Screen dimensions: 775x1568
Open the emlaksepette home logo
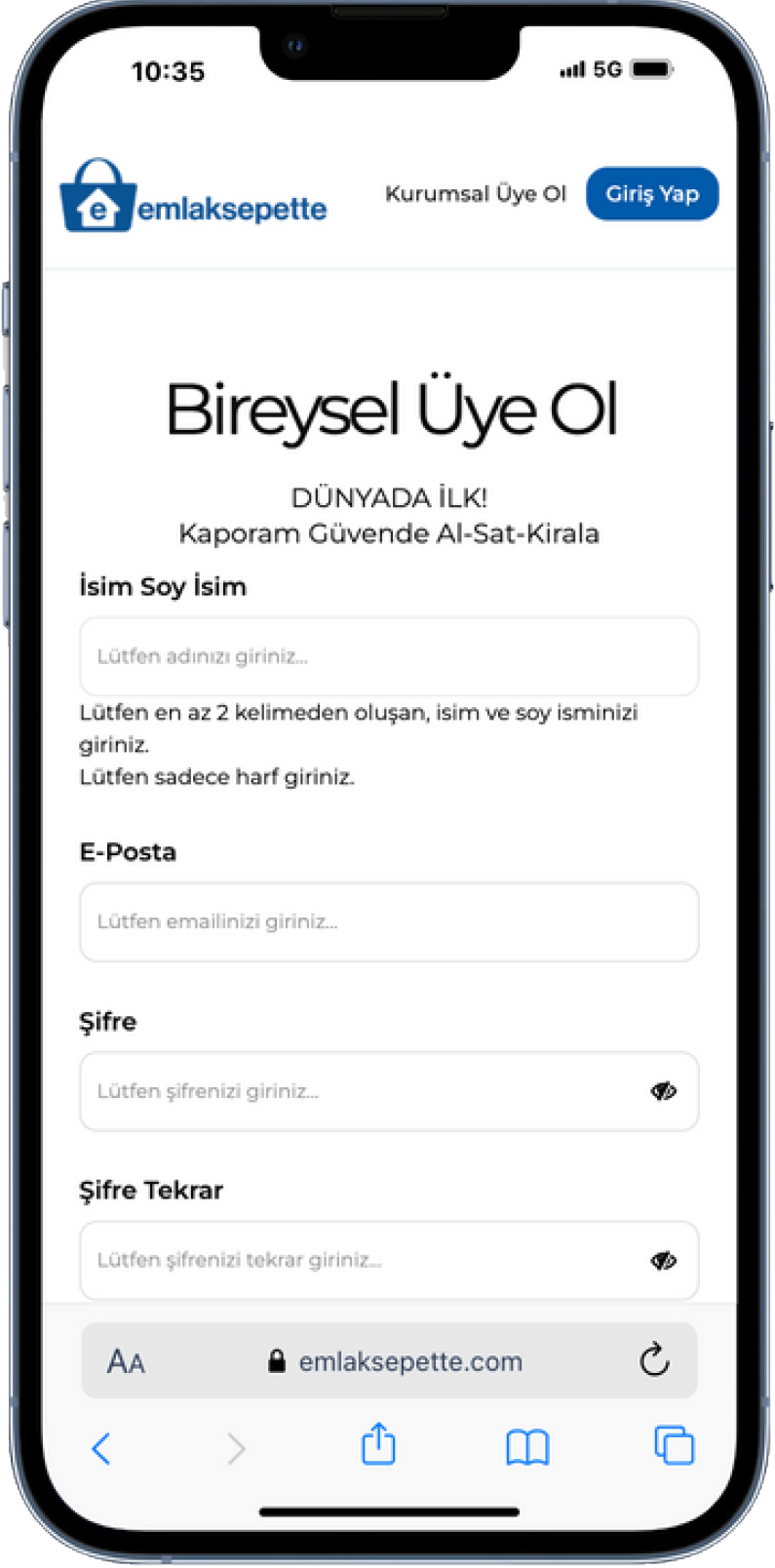pos(193,198)
